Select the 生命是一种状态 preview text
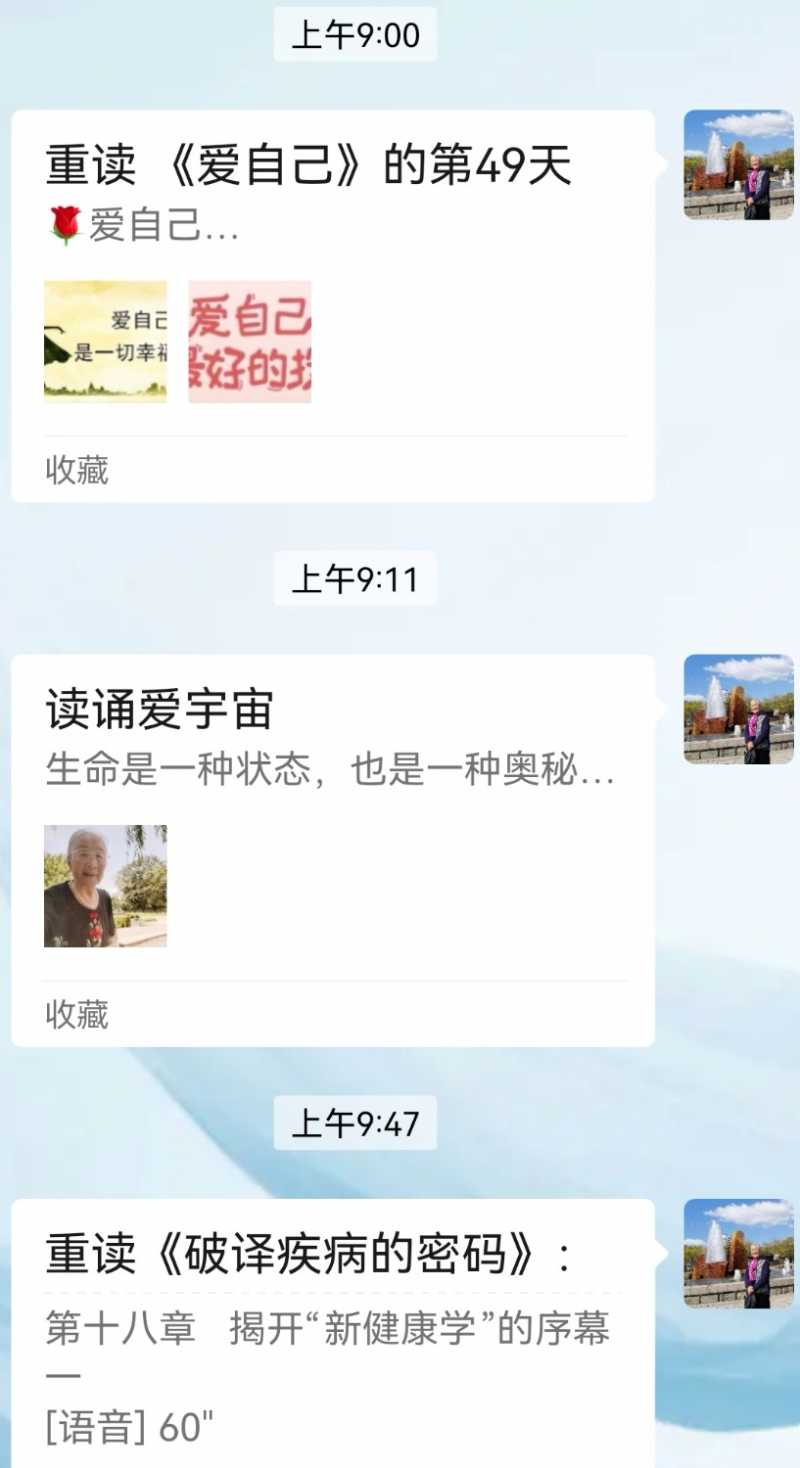Viewport: 800px width, 1468px height. click(x=330, y=771)
